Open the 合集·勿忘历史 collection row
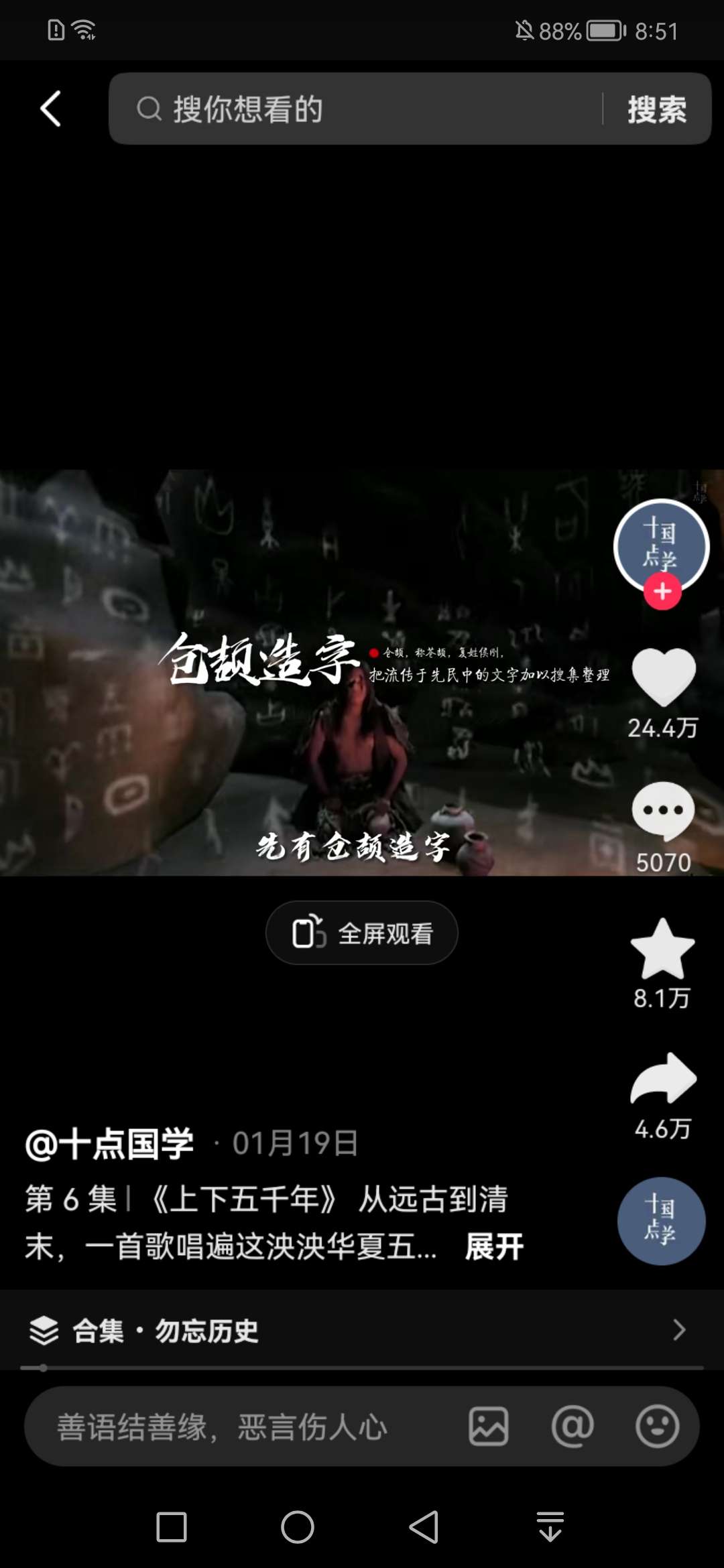Viewport: 724px width, 1568px height. (362, 1330)
